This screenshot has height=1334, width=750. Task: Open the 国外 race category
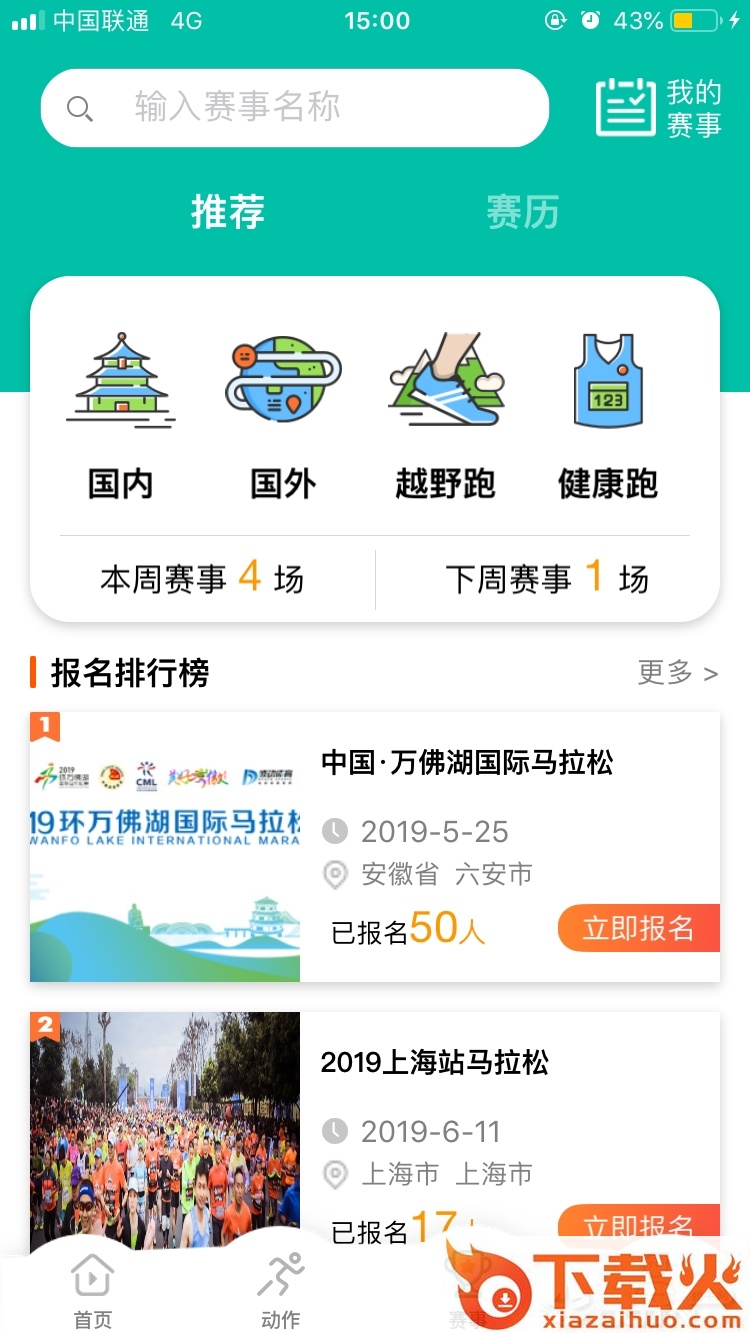284,417
